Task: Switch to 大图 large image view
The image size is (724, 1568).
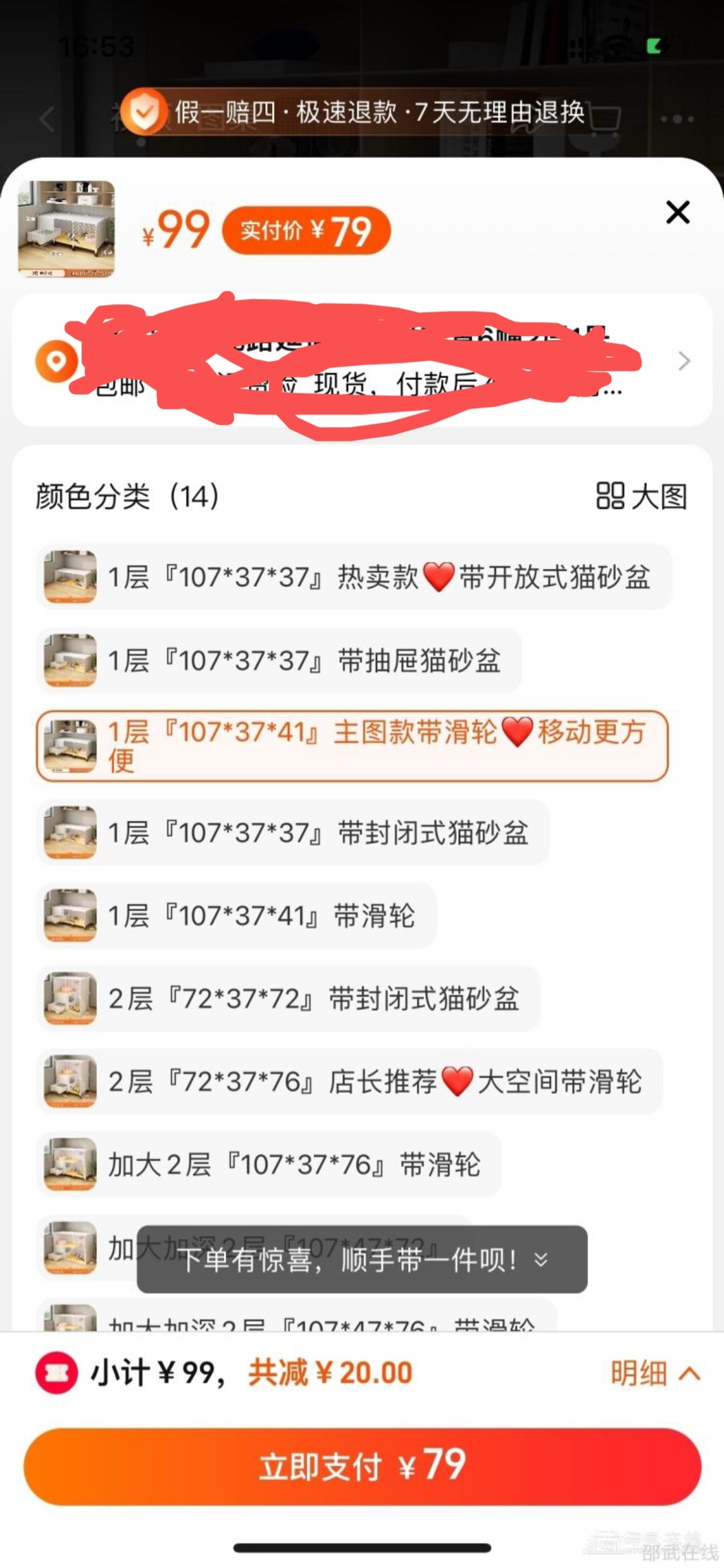Action: pyautogui.click(x=642, y=496)
